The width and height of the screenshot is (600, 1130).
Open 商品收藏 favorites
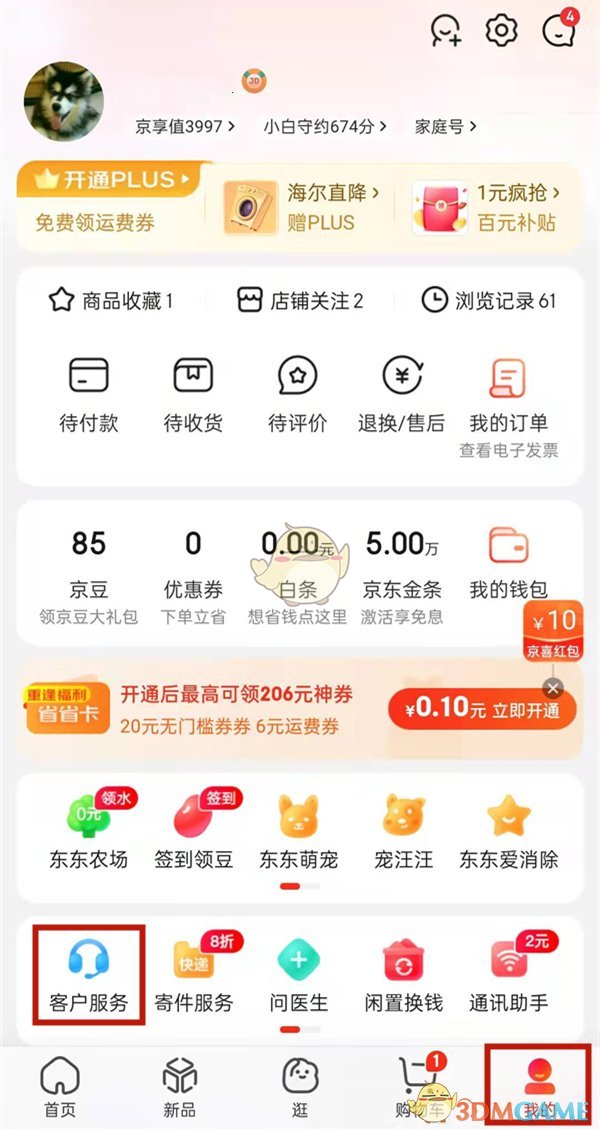tap(111, 300)
